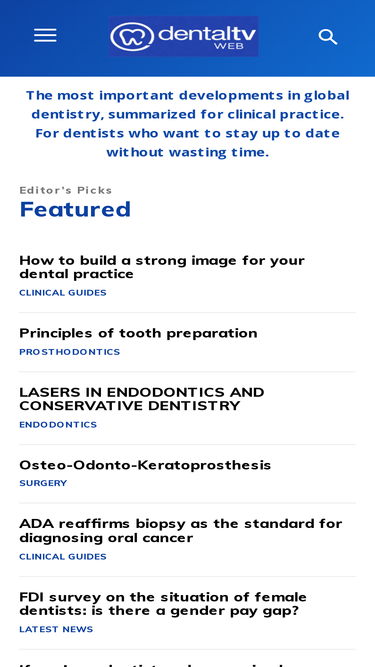This screenshot has width=375, height=667.
Task: View the Prosthodontics category
Action: (70, 352)
